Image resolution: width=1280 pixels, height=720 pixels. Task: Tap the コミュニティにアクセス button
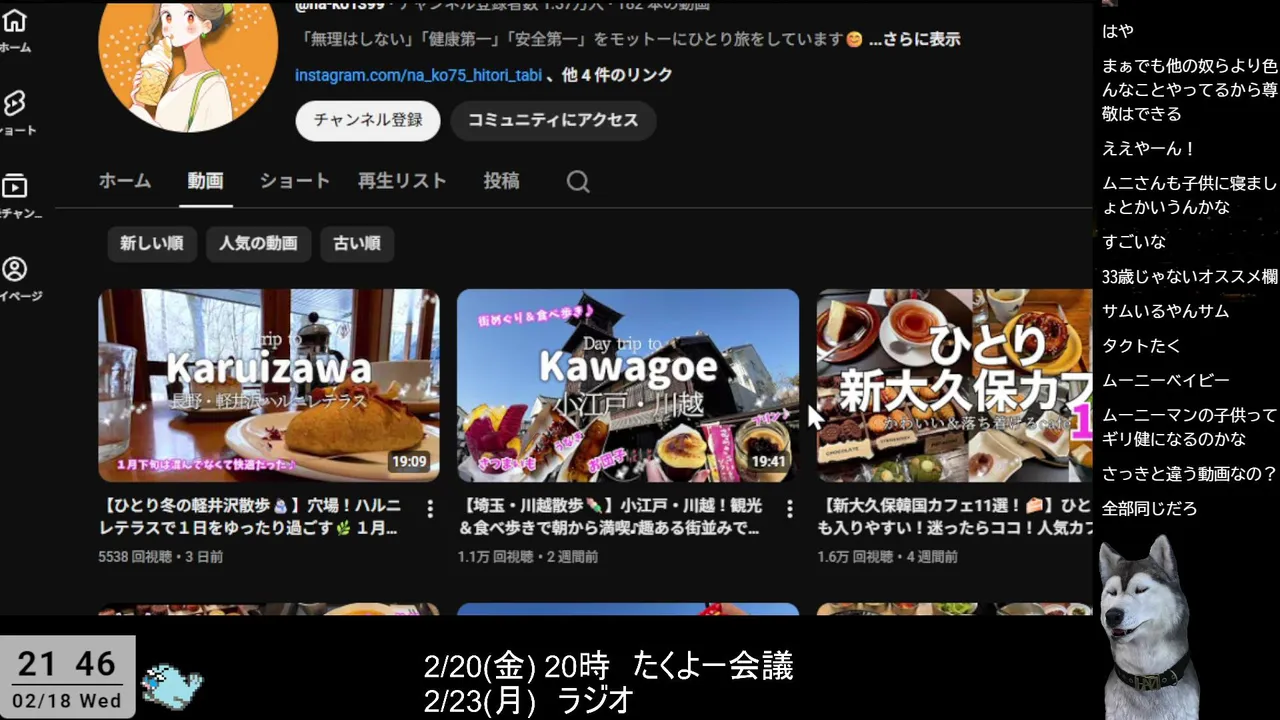[552, 120]
